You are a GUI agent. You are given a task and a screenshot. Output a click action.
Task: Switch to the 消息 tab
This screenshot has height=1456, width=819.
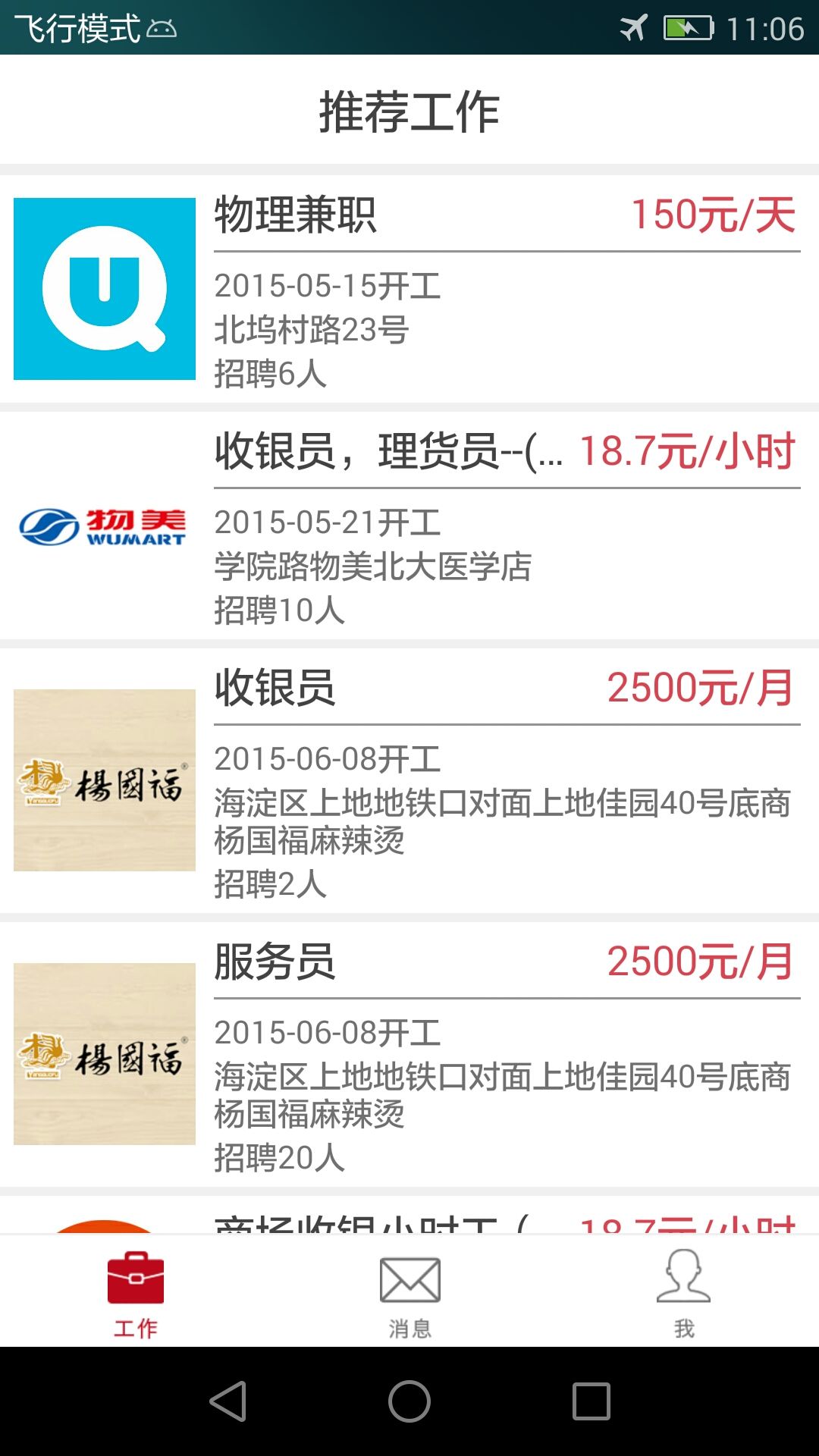[409, 1292]
